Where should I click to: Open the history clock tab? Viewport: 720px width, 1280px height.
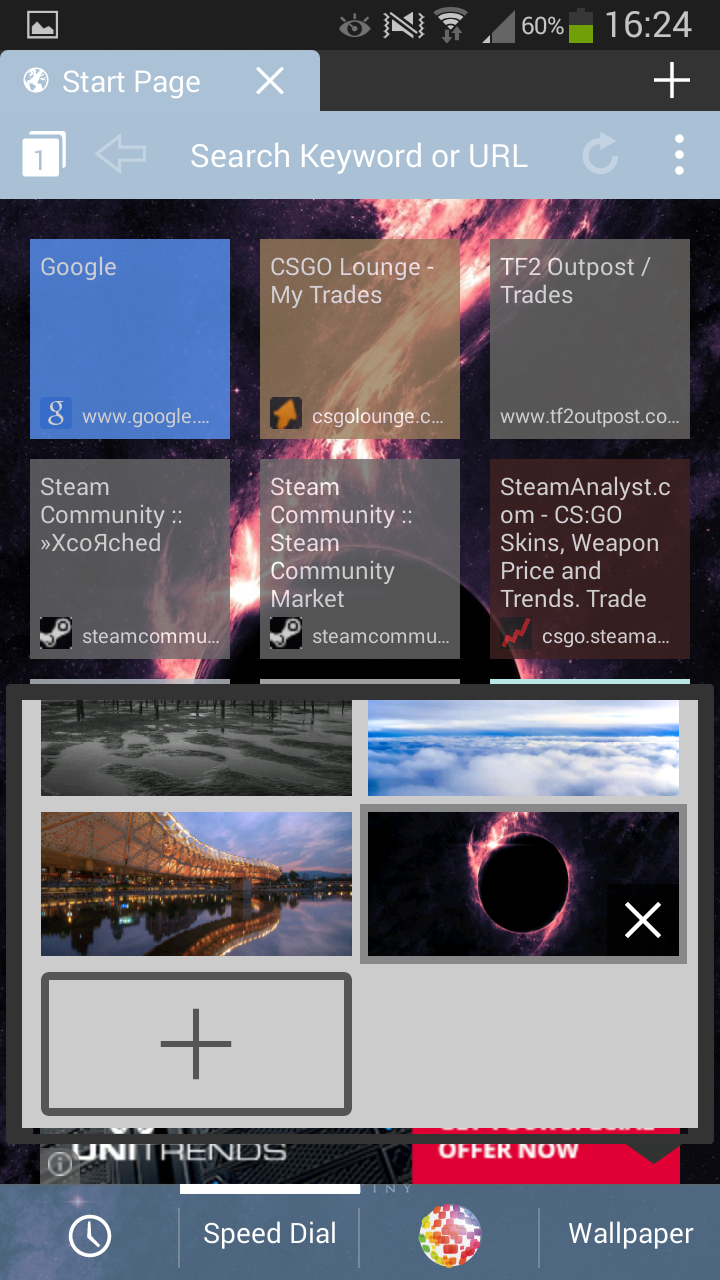coord(90,1235)
